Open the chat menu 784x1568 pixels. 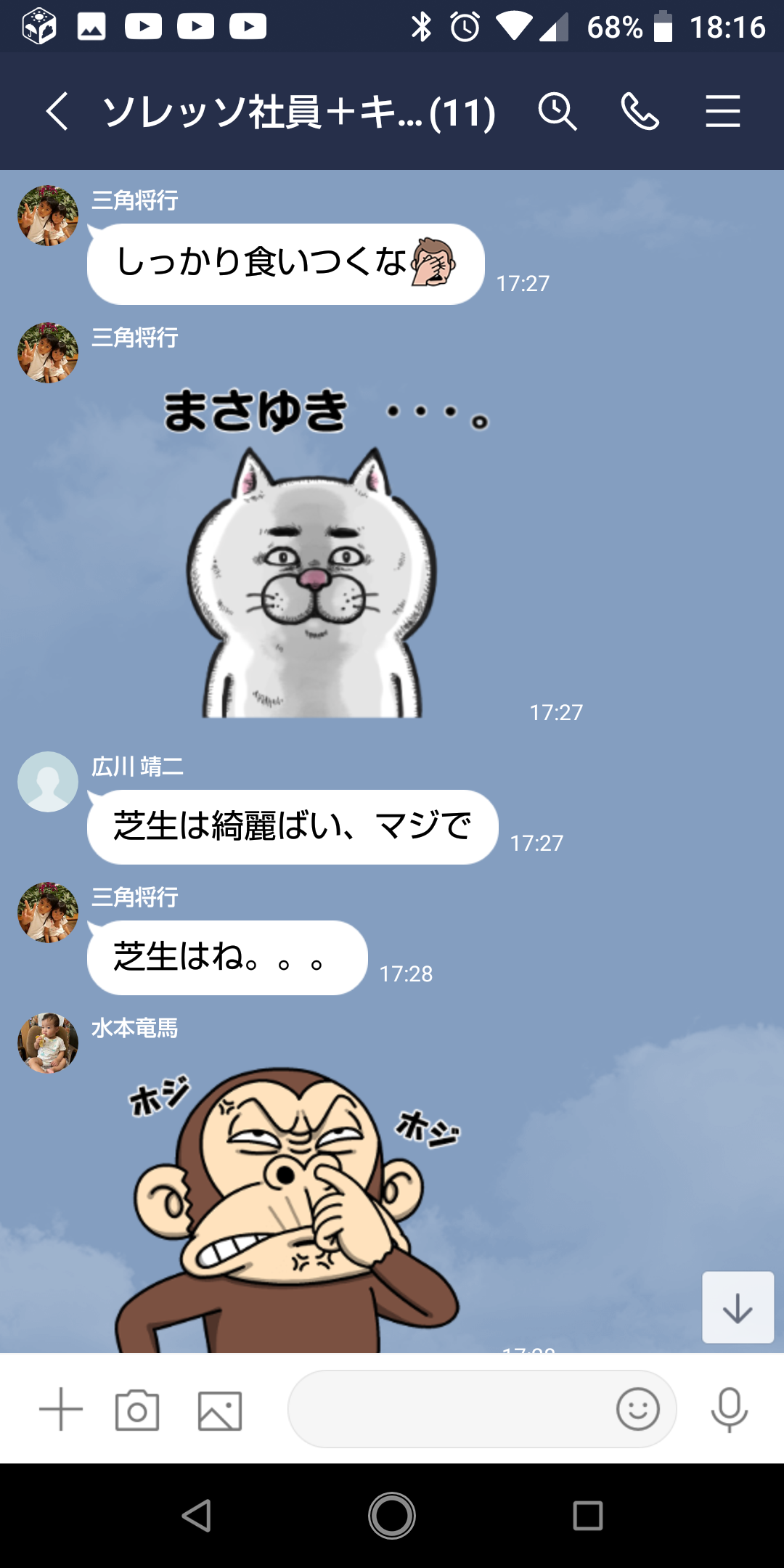(722, 112)
